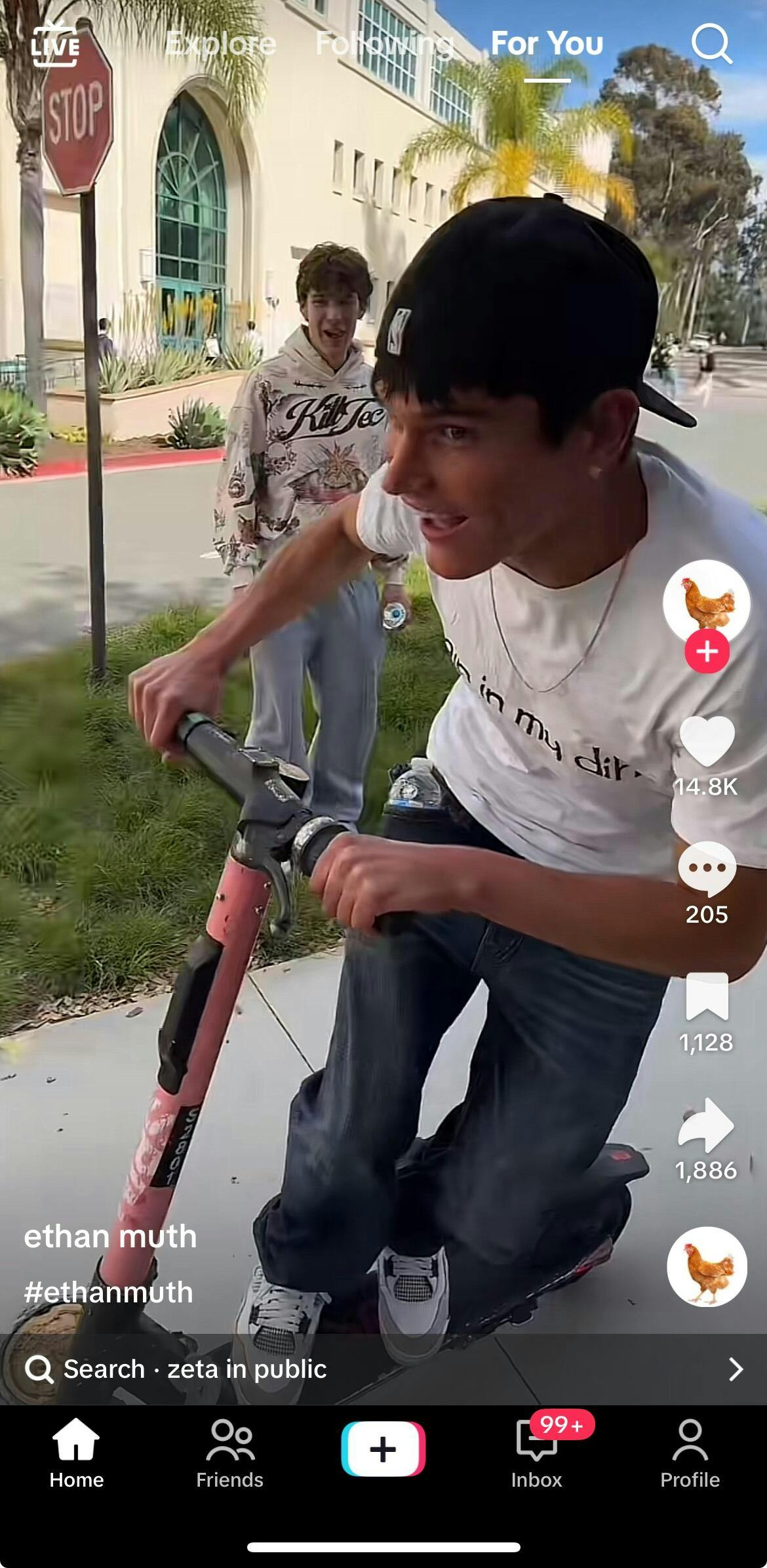767x1568 pixels.
Task: Share this video
Action: [x=707, y=1125]
